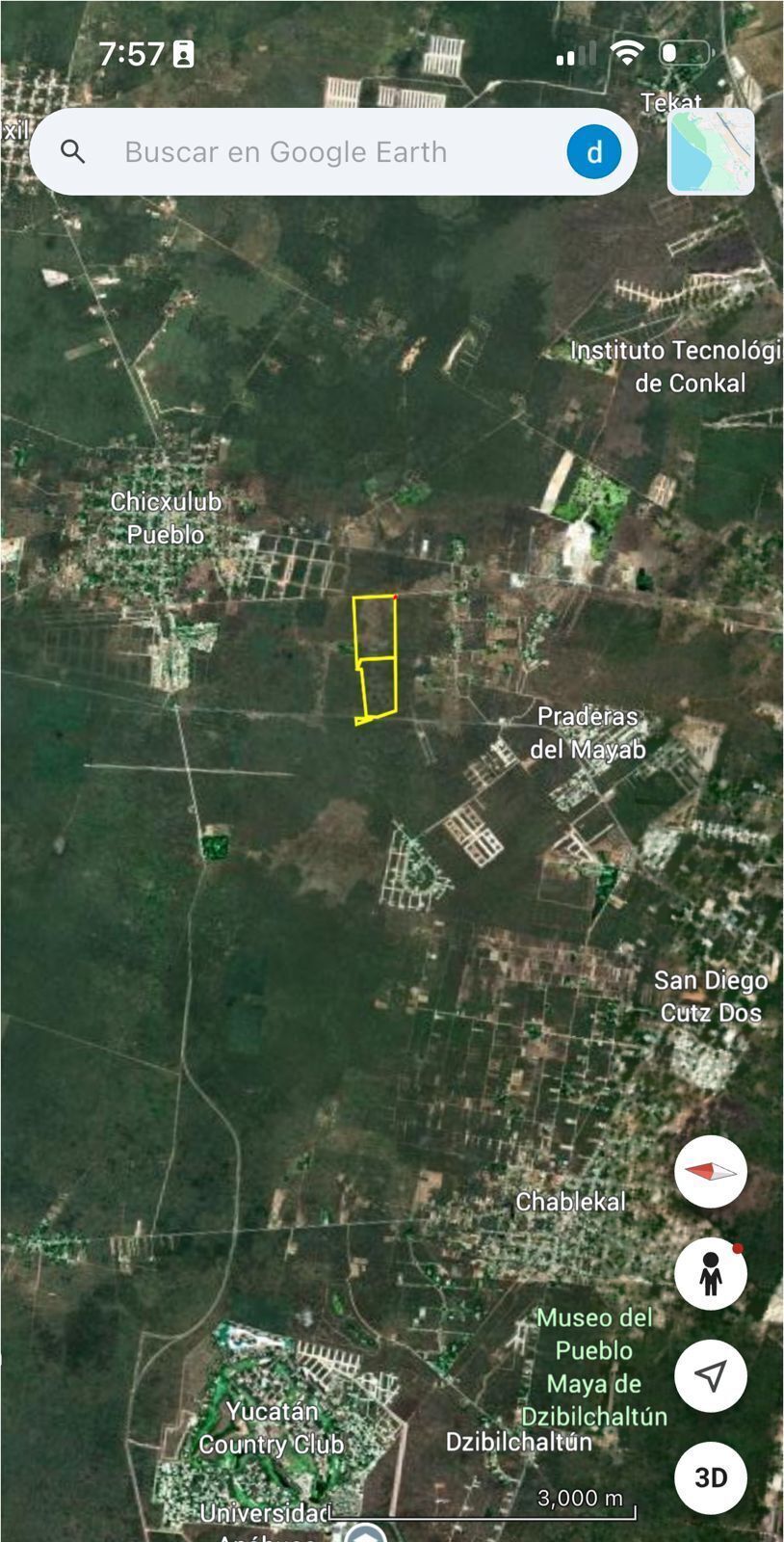The height and width of the screenshot is (1542, 784).
Task: Select the Praderas del Mayab place label
Action: (588, 732)
